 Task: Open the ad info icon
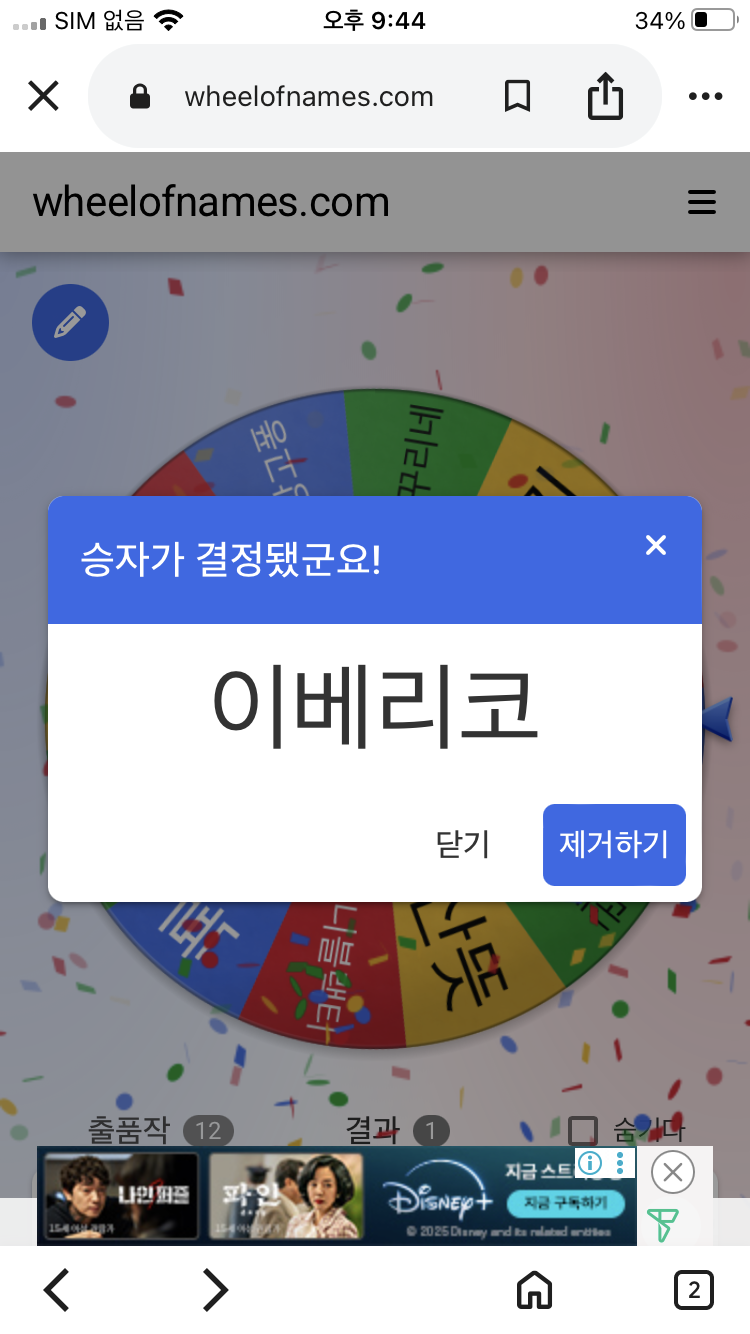tap(591, 1163)
